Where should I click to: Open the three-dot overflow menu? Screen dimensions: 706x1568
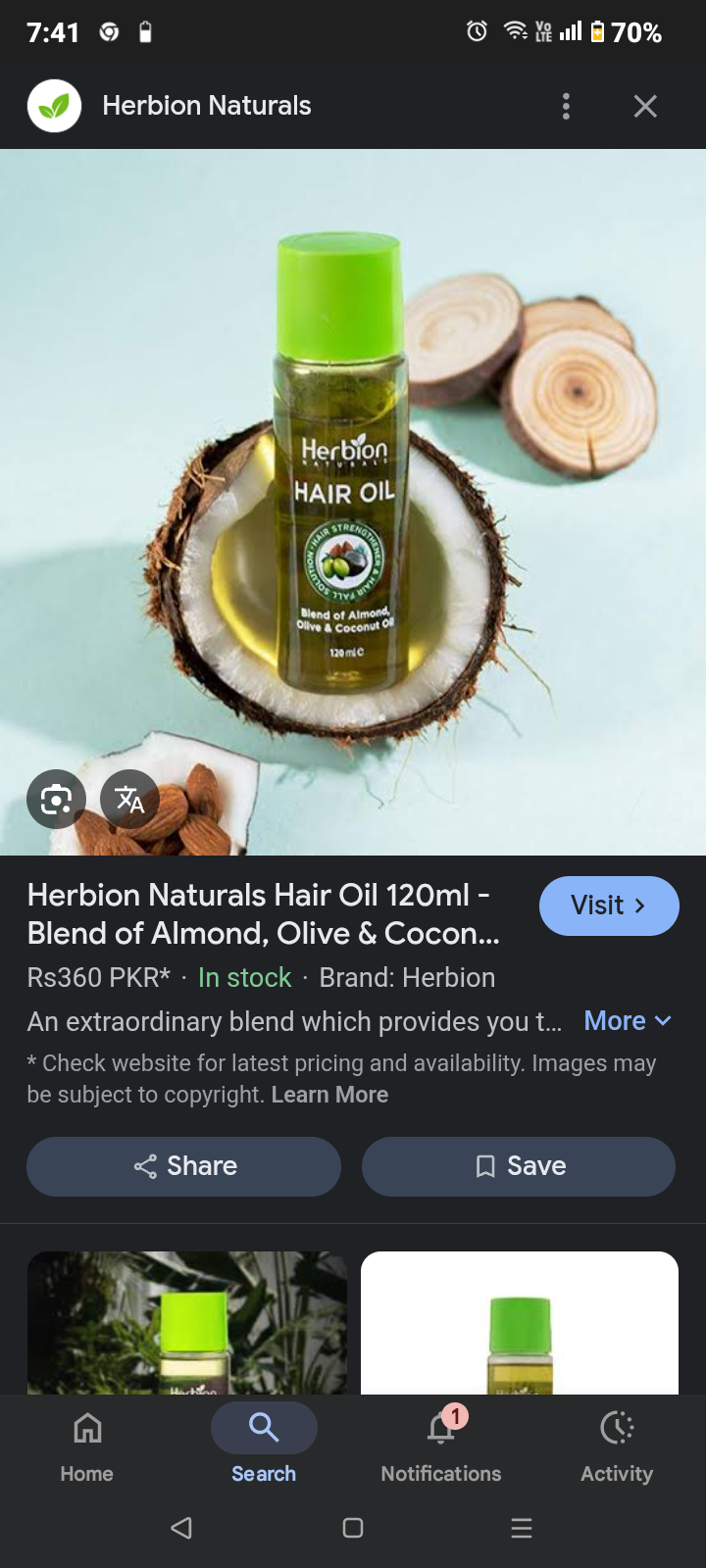pos(566,106)
